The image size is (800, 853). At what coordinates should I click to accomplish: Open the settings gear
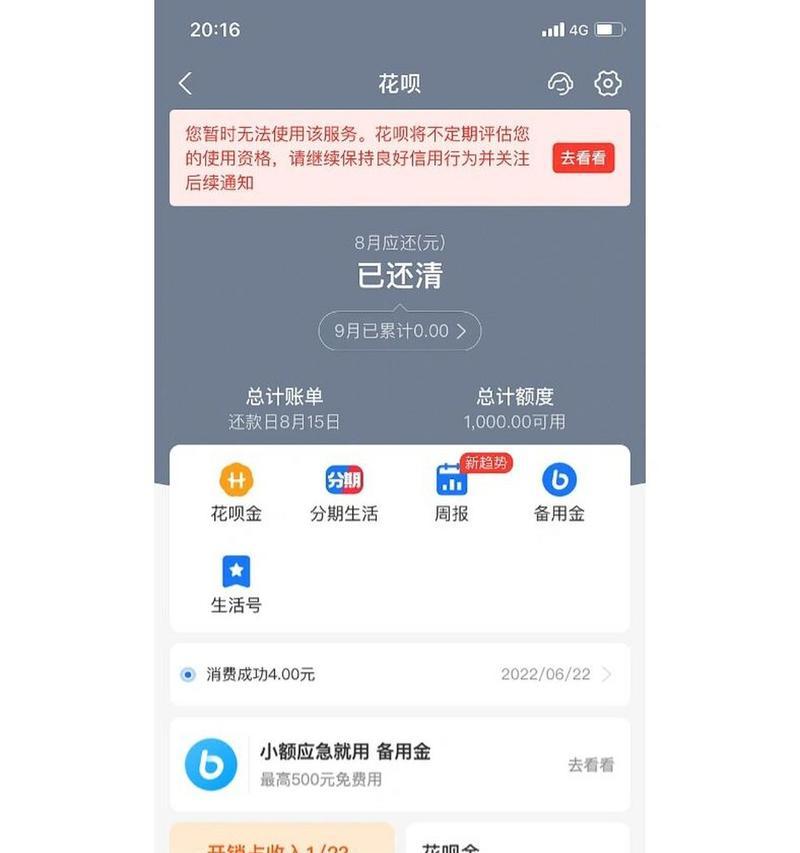click(608, 84)
